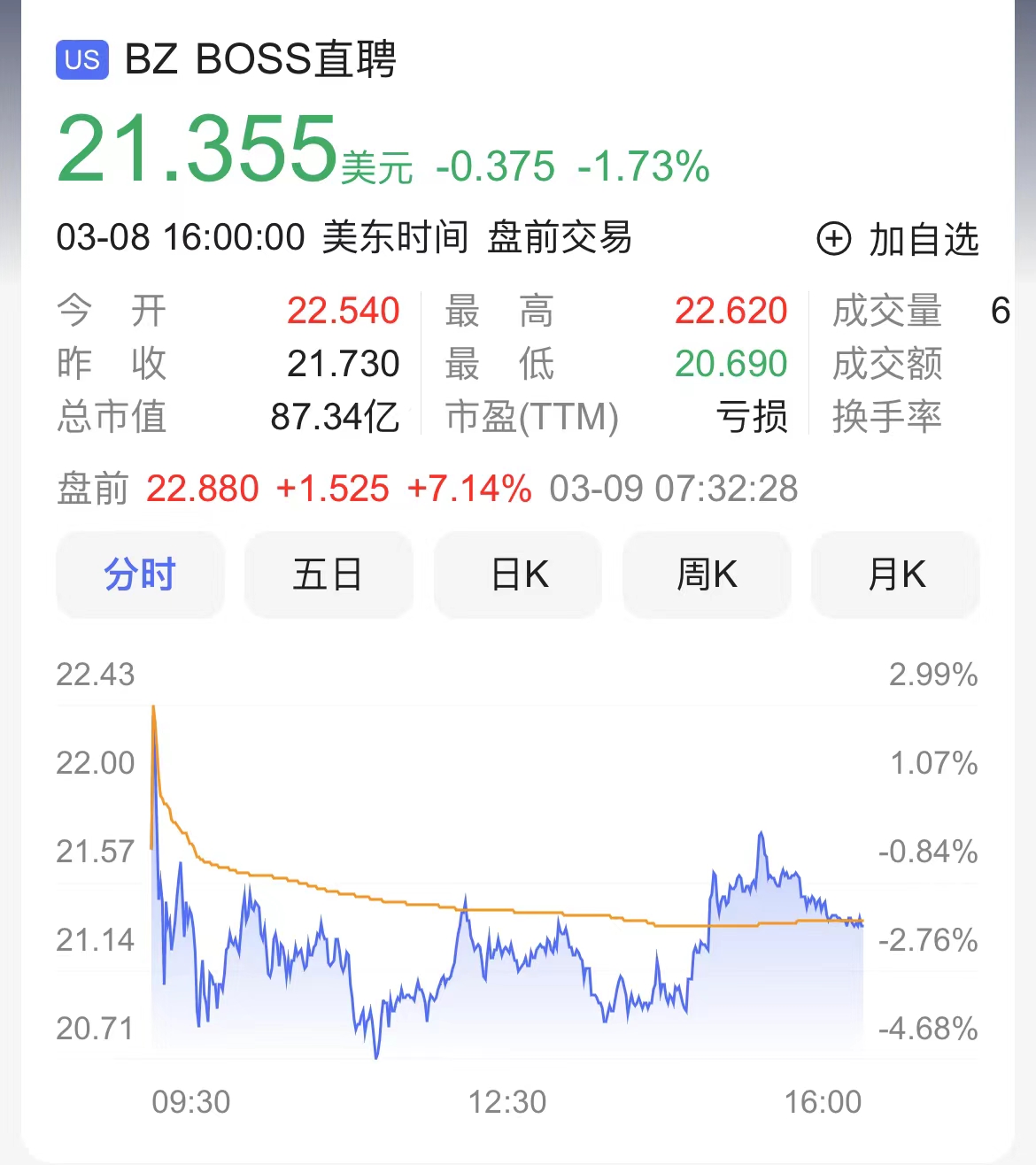Screen dimensions: 1036x1165
Task: Select the 五日 chart view
Action: pos(329,575)
